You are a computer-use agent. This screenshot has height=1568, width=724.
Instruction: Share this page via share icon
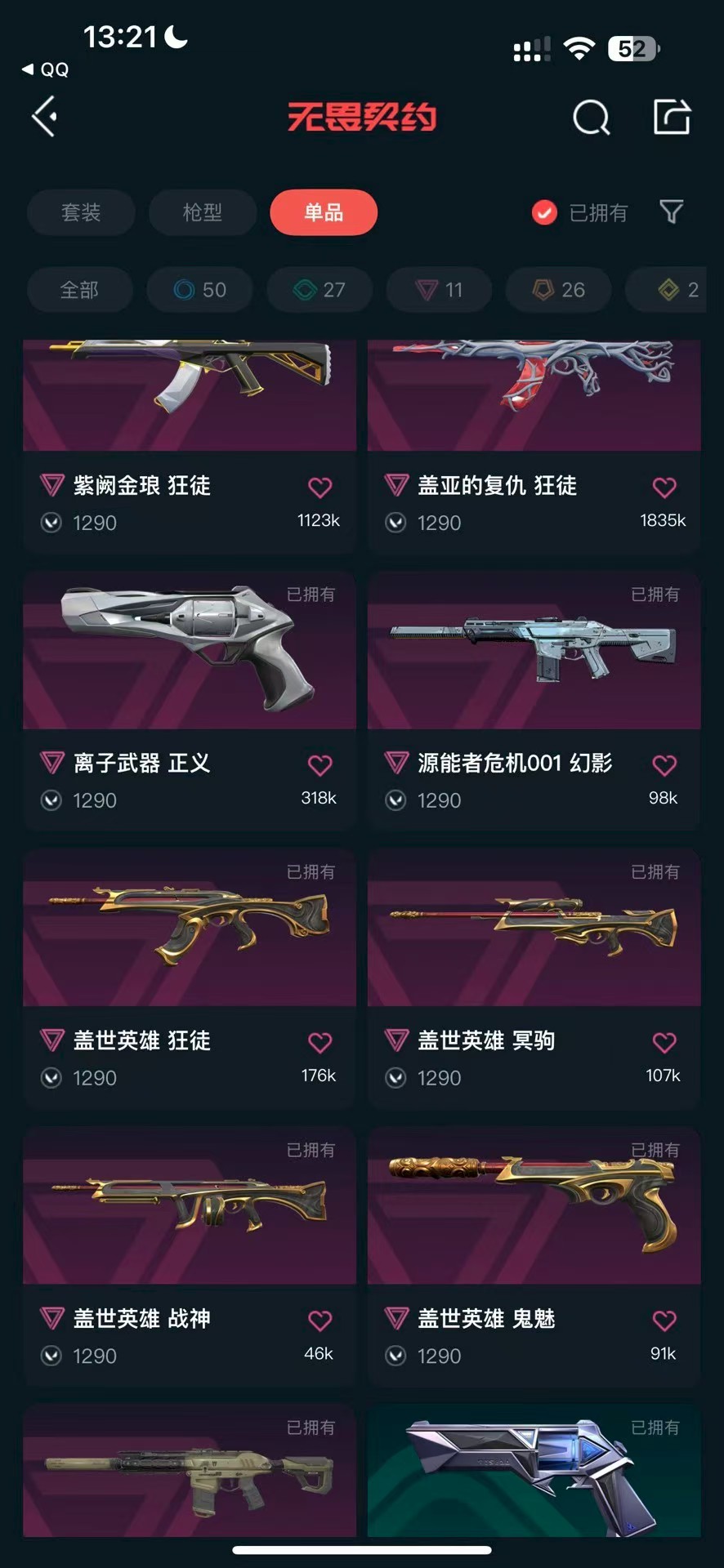coord(672,117)
